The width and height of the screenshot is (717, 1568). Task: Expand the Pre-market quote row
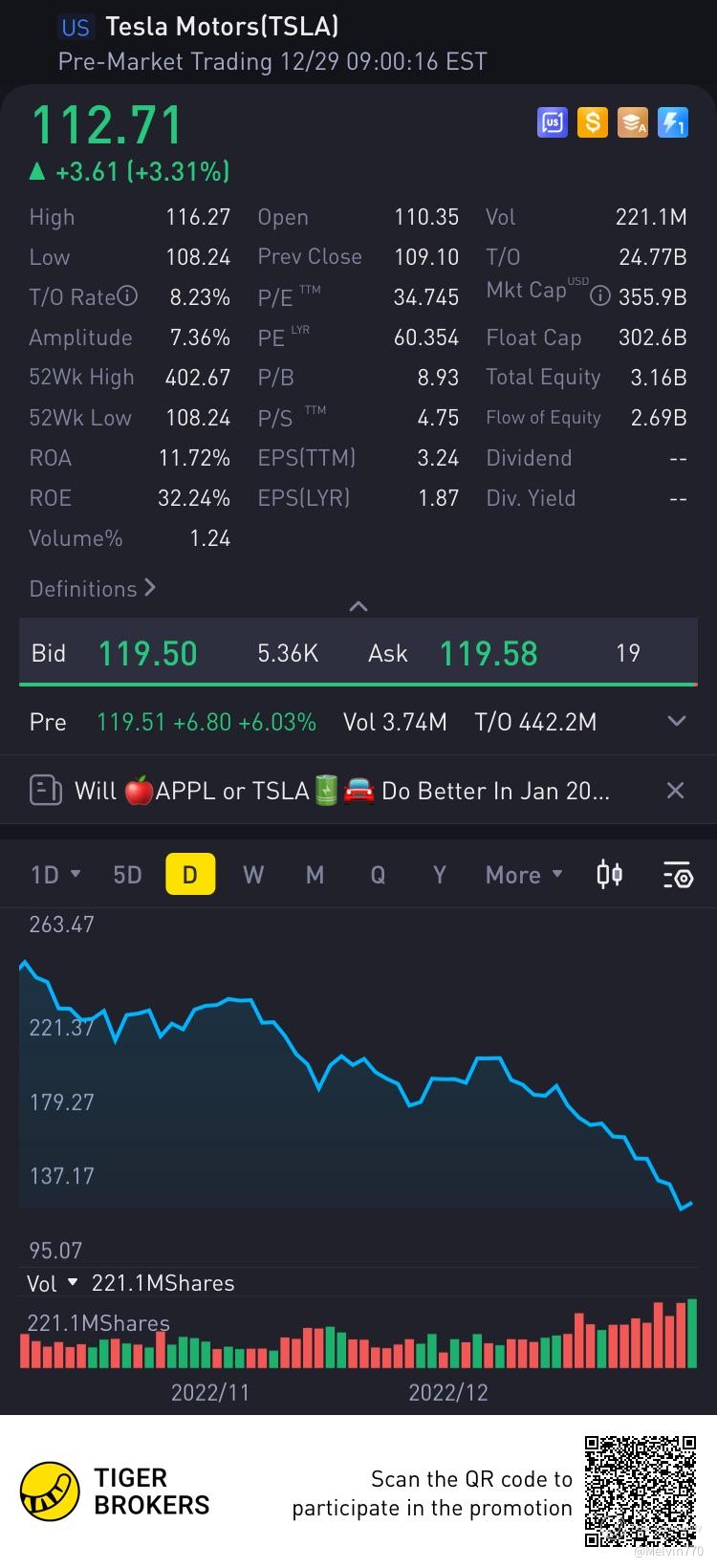click(676, 721)
